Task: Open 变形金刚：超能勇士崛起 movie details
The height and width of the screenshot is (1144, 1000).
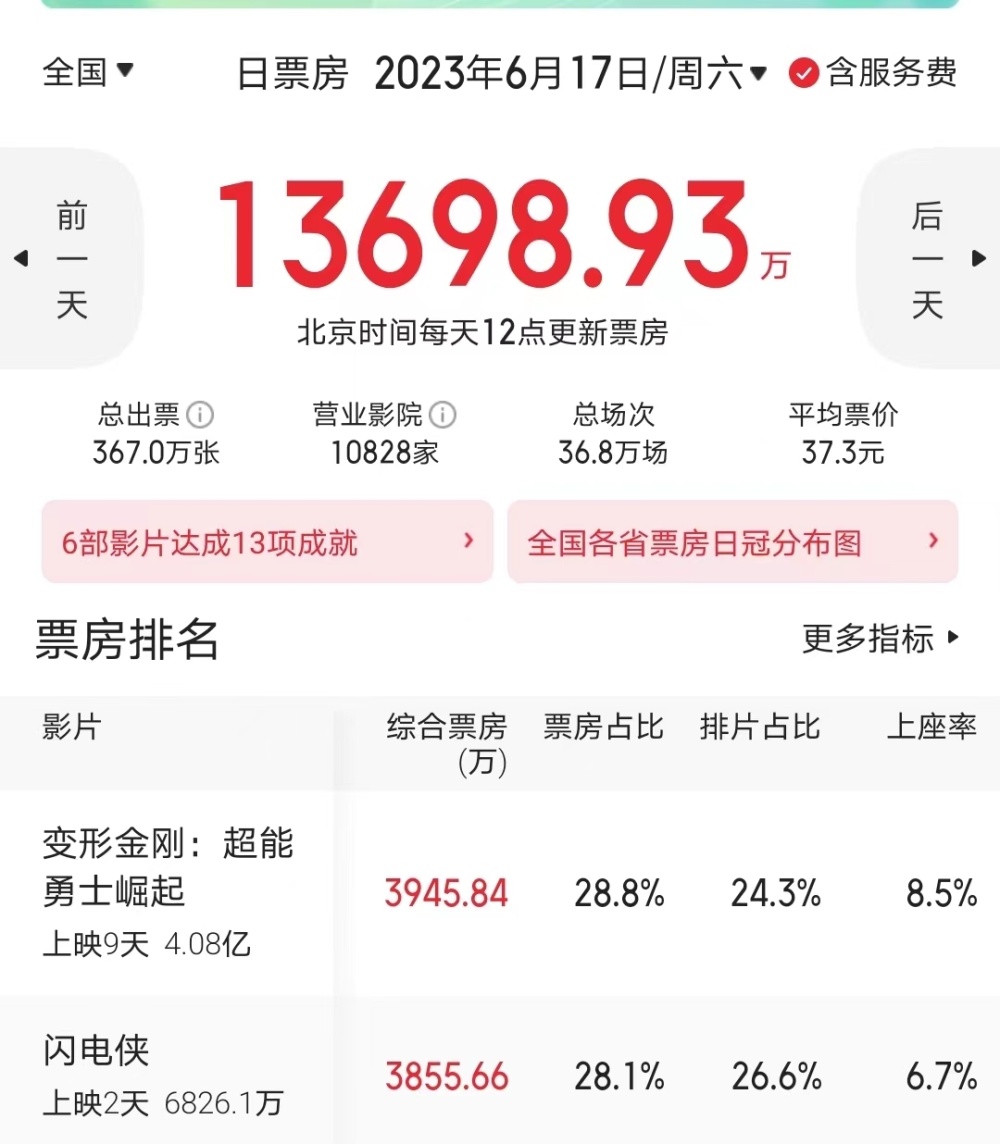Action: [168, 866]
